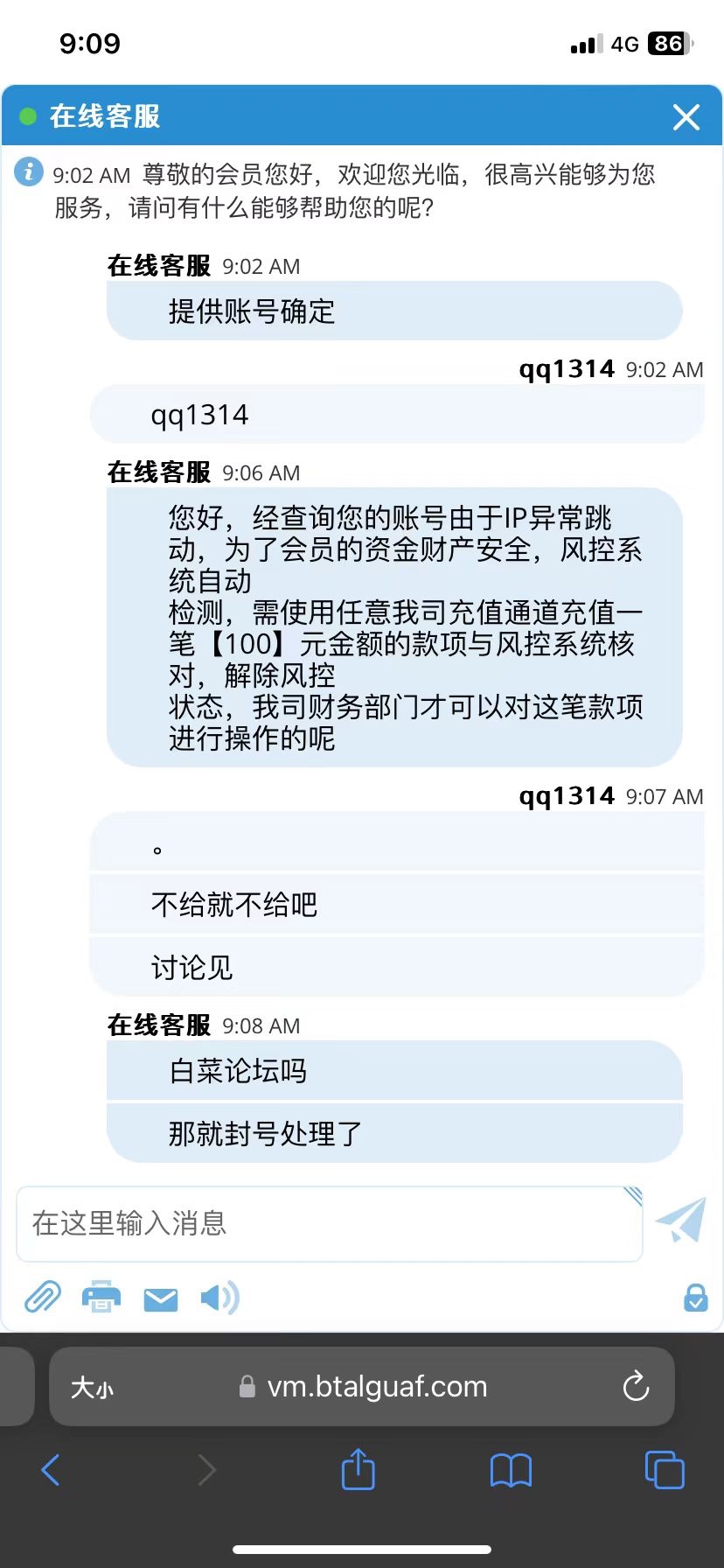The width and height of the screenshot is (724, 1568).
Task: Open browser bookmarks
Action: [x=511, y=1470]
